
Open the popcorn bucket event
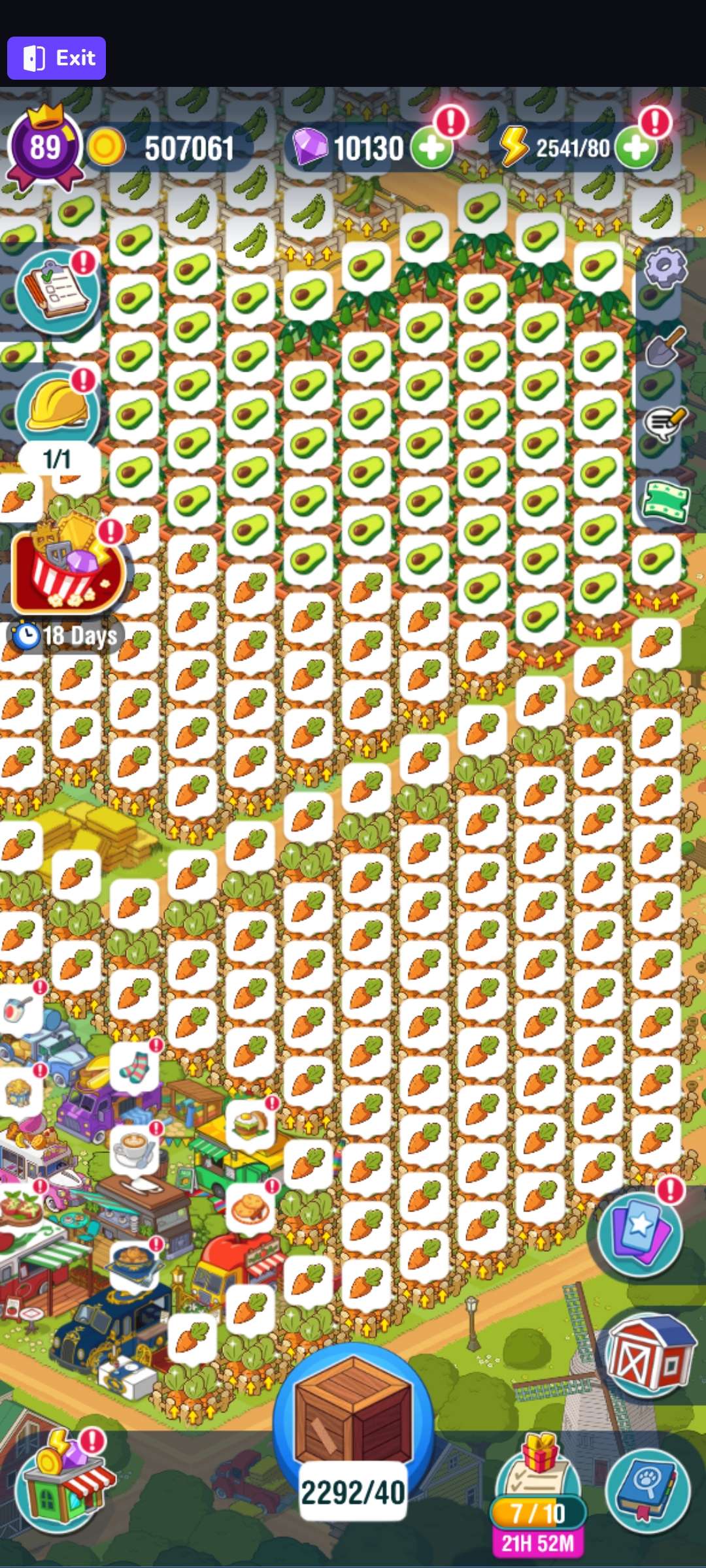click(x=67, y=567)
